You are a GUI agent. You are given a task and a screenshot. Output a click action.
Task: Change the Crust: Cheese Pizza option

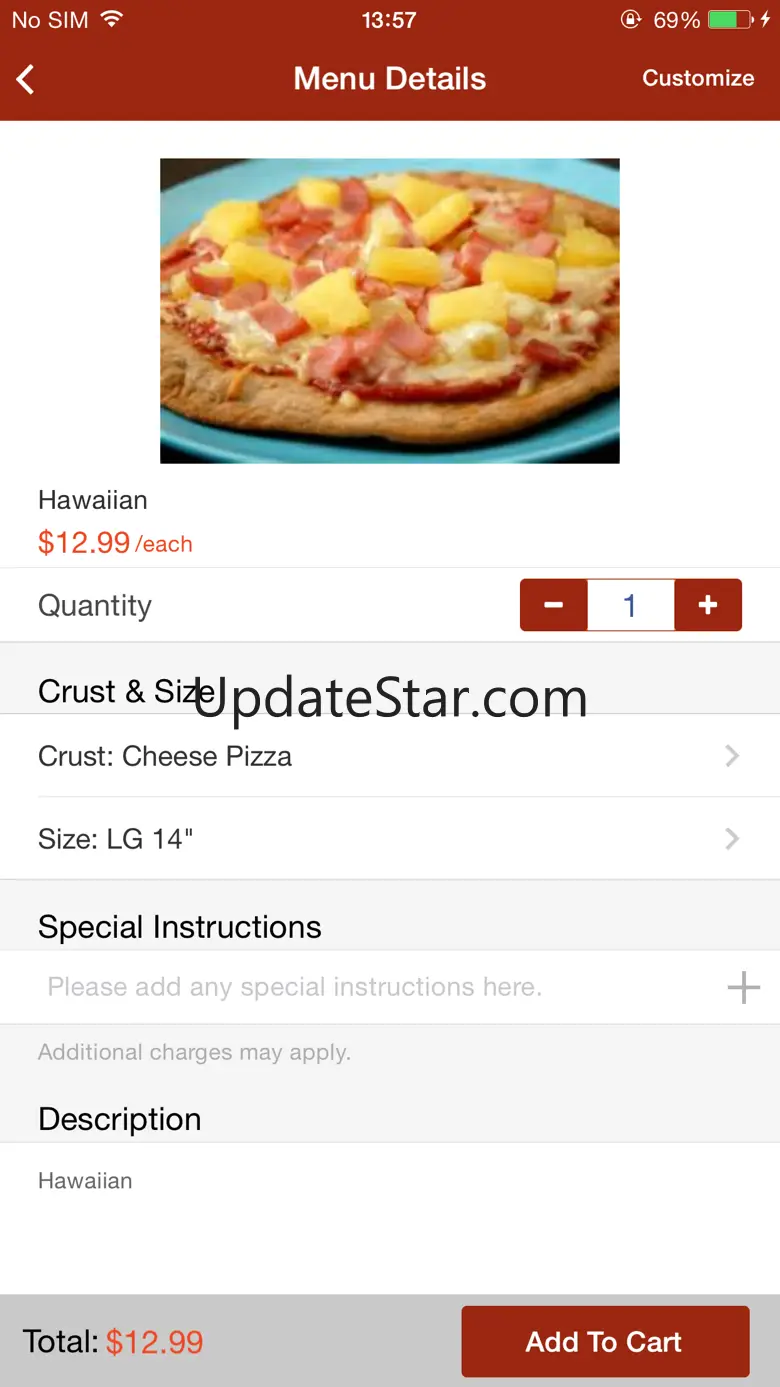tap(389, 756)
